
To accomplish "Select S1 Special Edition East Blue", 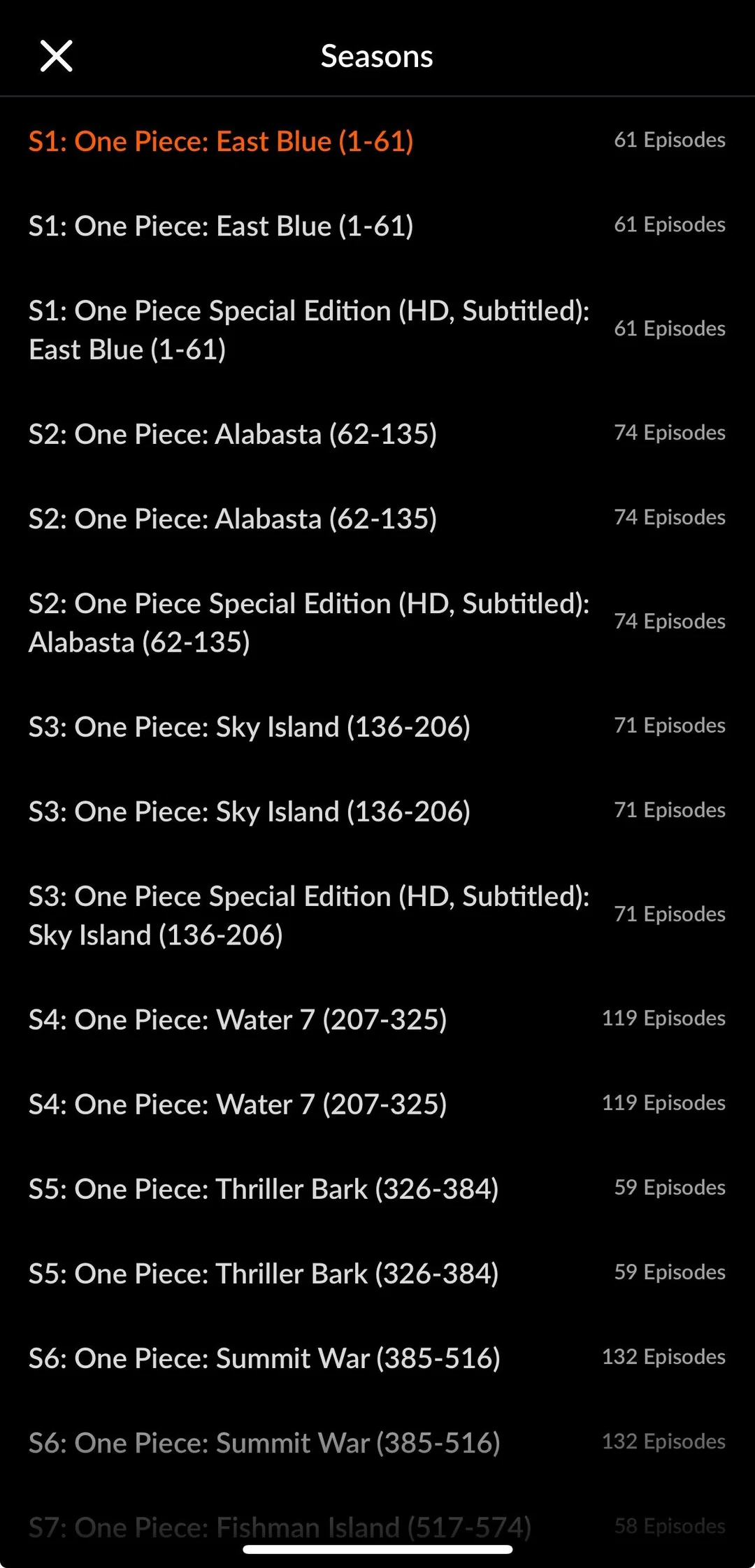I will (x=309, y=329).
